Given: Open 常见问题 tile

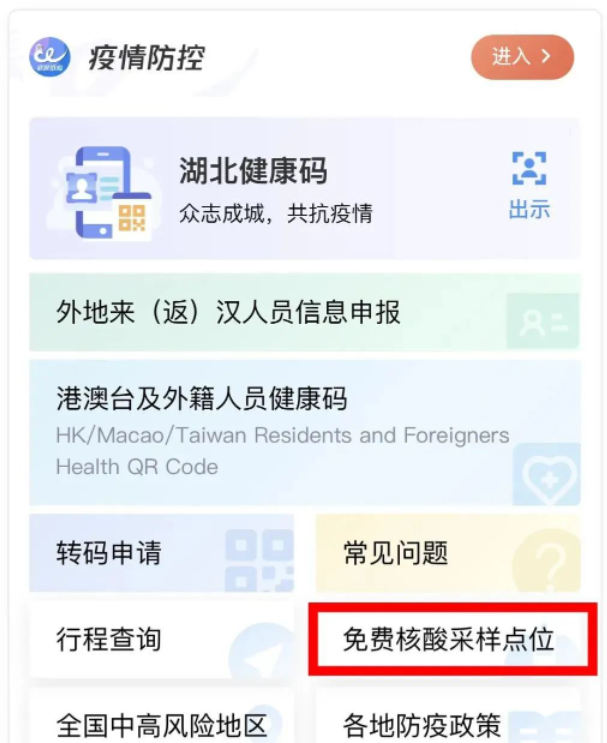Looking at the screenshot, I should (x=447, y=553).
